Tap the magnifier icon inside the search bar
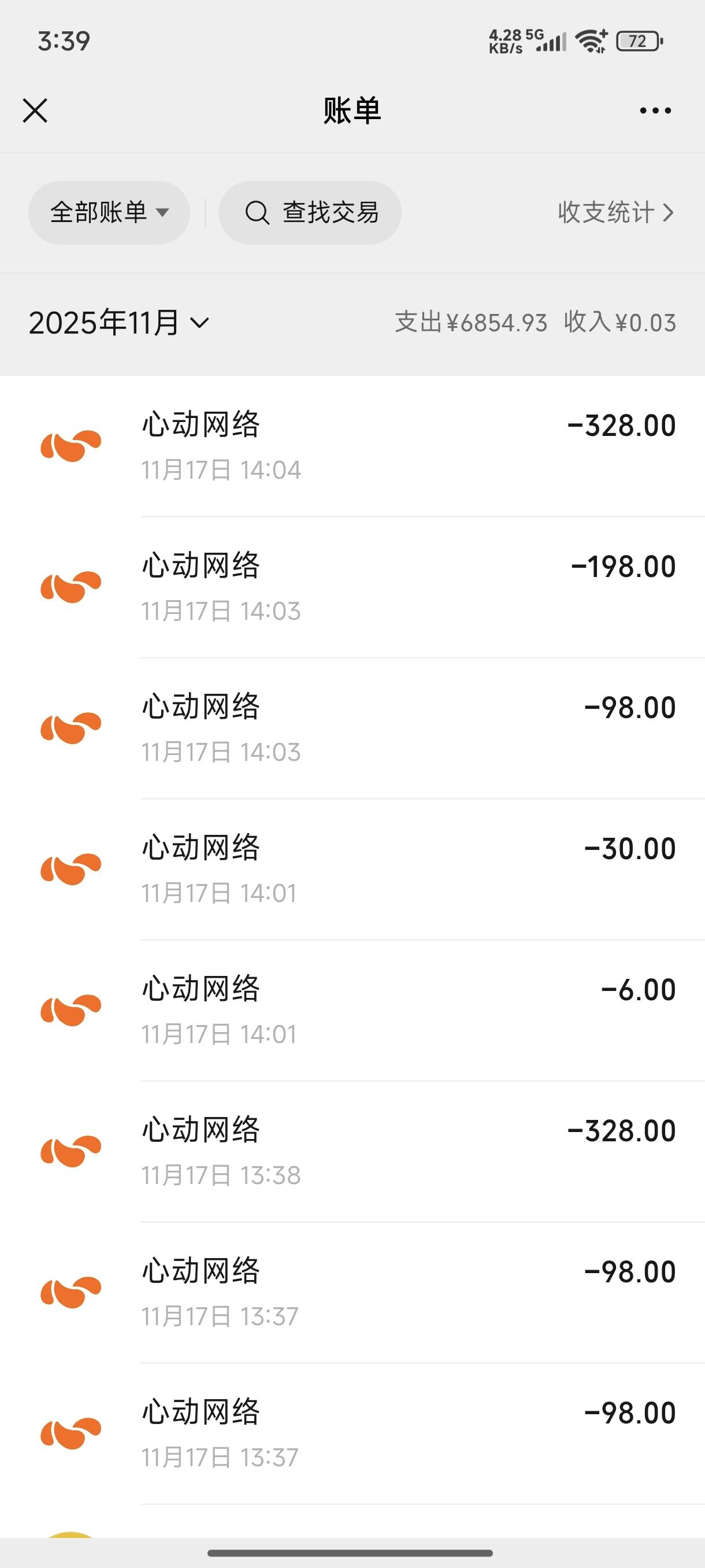The image size is (705, 1568). (258, 212)
